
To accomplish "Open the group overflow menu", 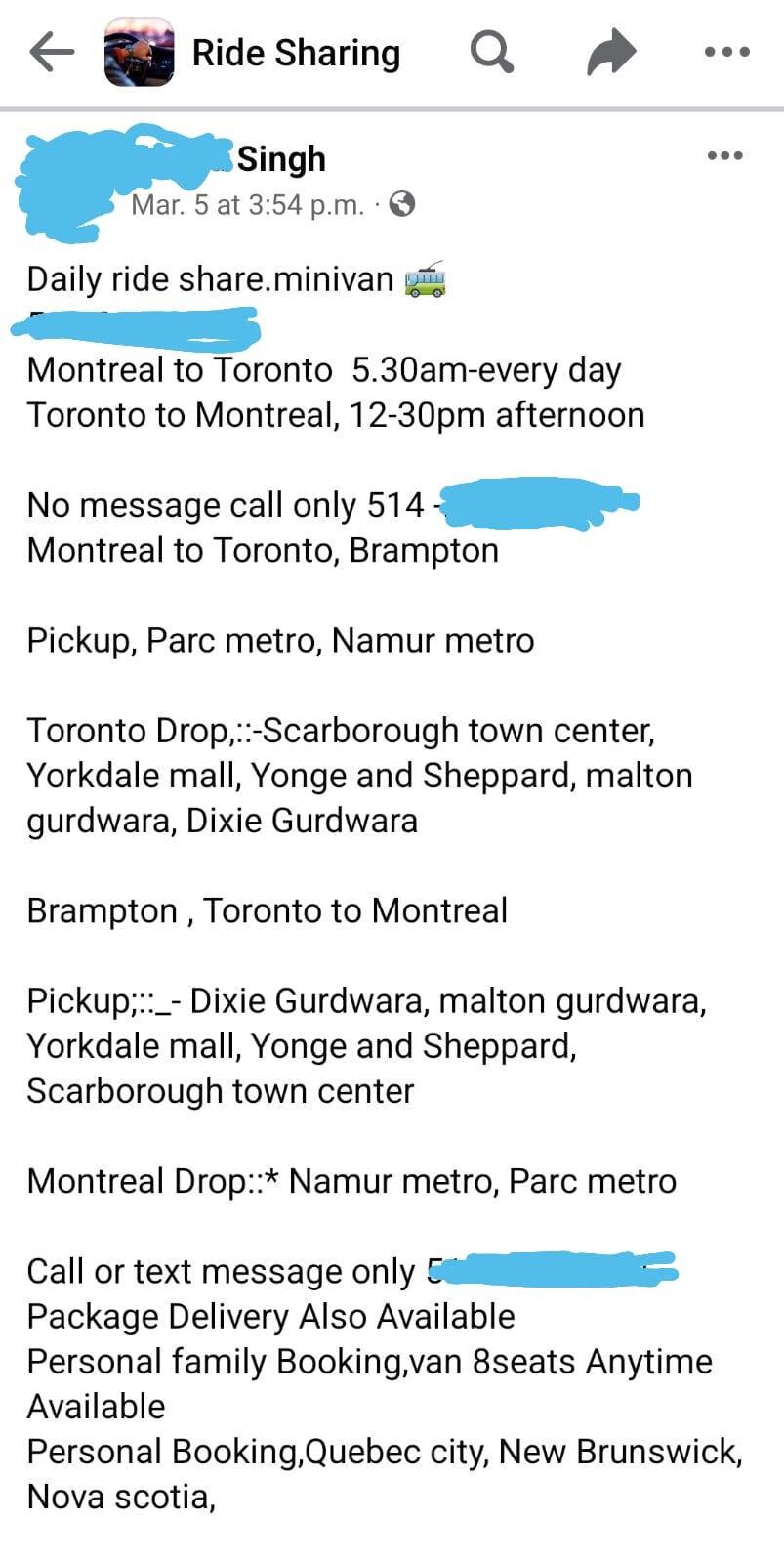I will (726, 52).
